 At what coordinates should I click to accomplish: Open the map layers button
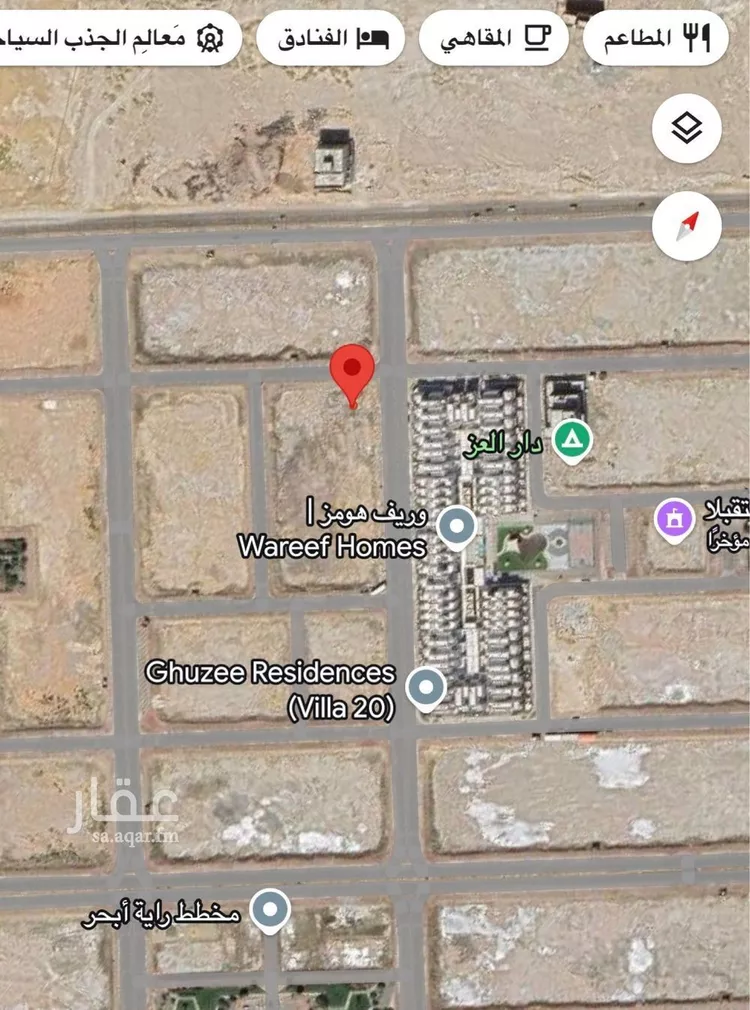pyautogui.click(x=687, y=128)
